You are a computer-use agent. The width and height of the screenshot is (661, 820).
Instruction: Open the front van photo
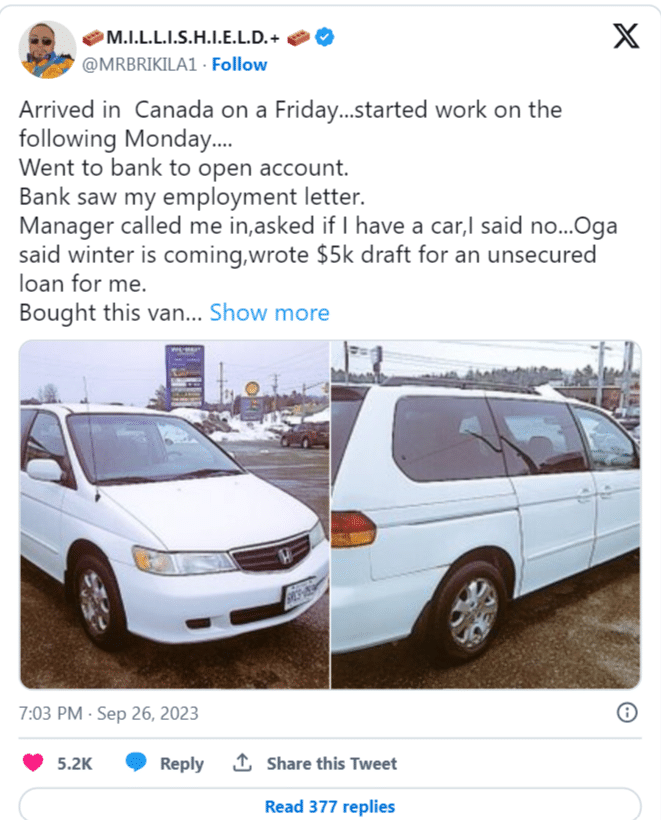click(174, 514)
